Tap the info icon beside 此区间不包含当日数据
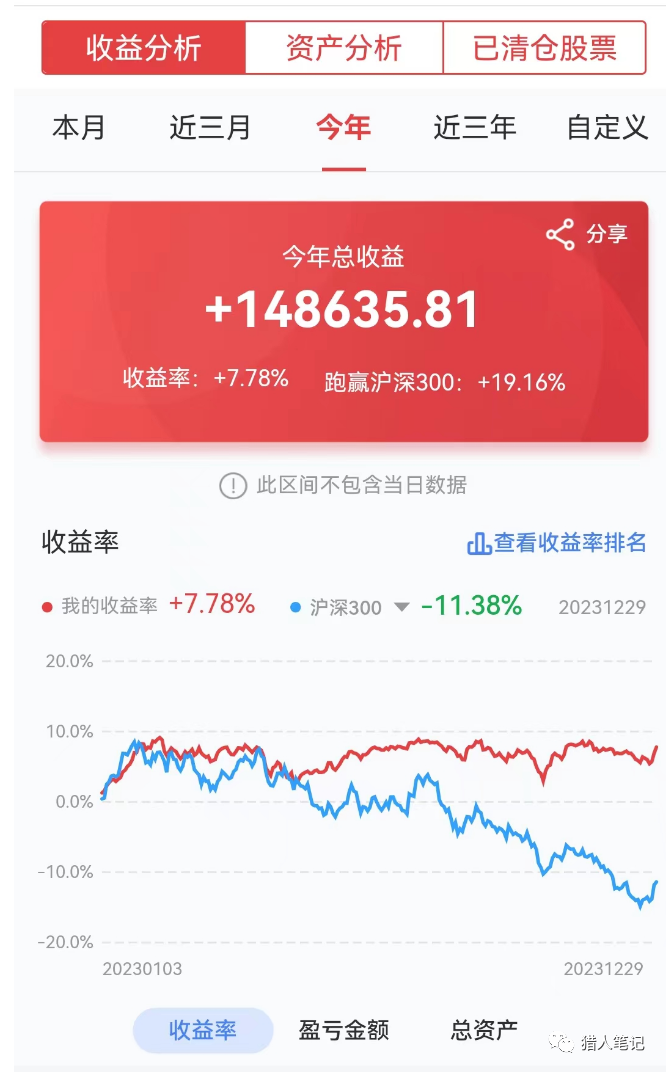This screenshot has width=666, height=1072. pos(233,486)
